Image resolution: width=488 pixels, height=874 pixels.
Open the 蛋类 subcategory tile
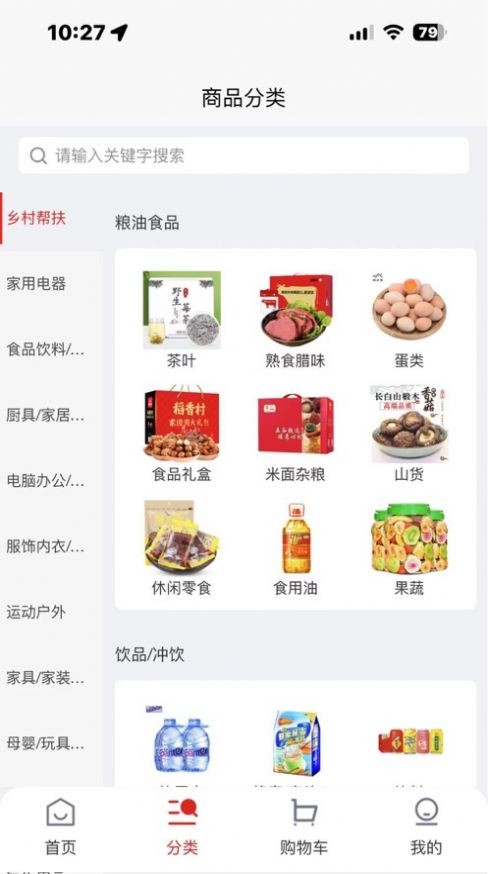tap(409, 320)
